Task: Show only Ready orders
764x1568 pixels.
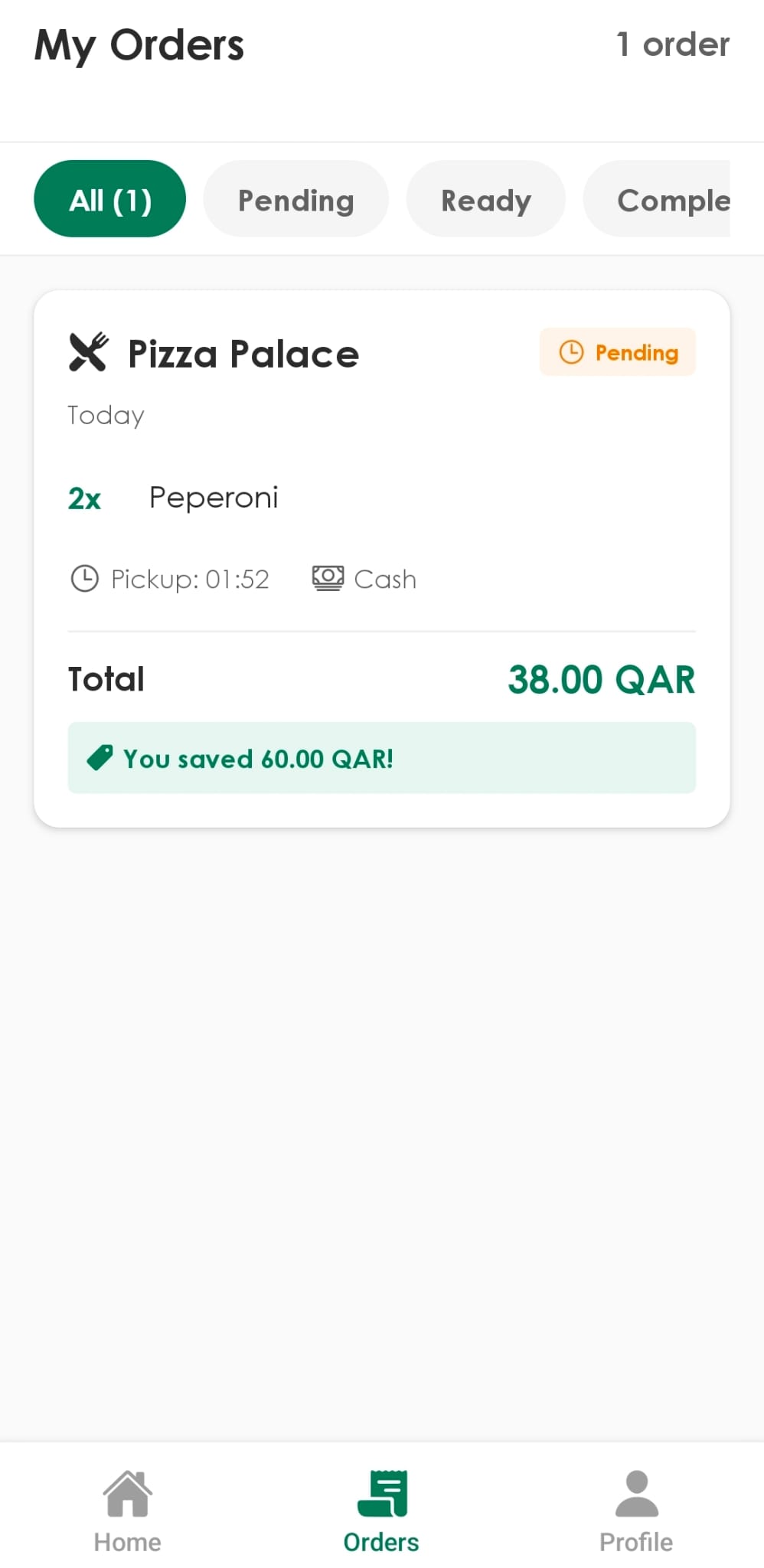Action: click(485, 199)
